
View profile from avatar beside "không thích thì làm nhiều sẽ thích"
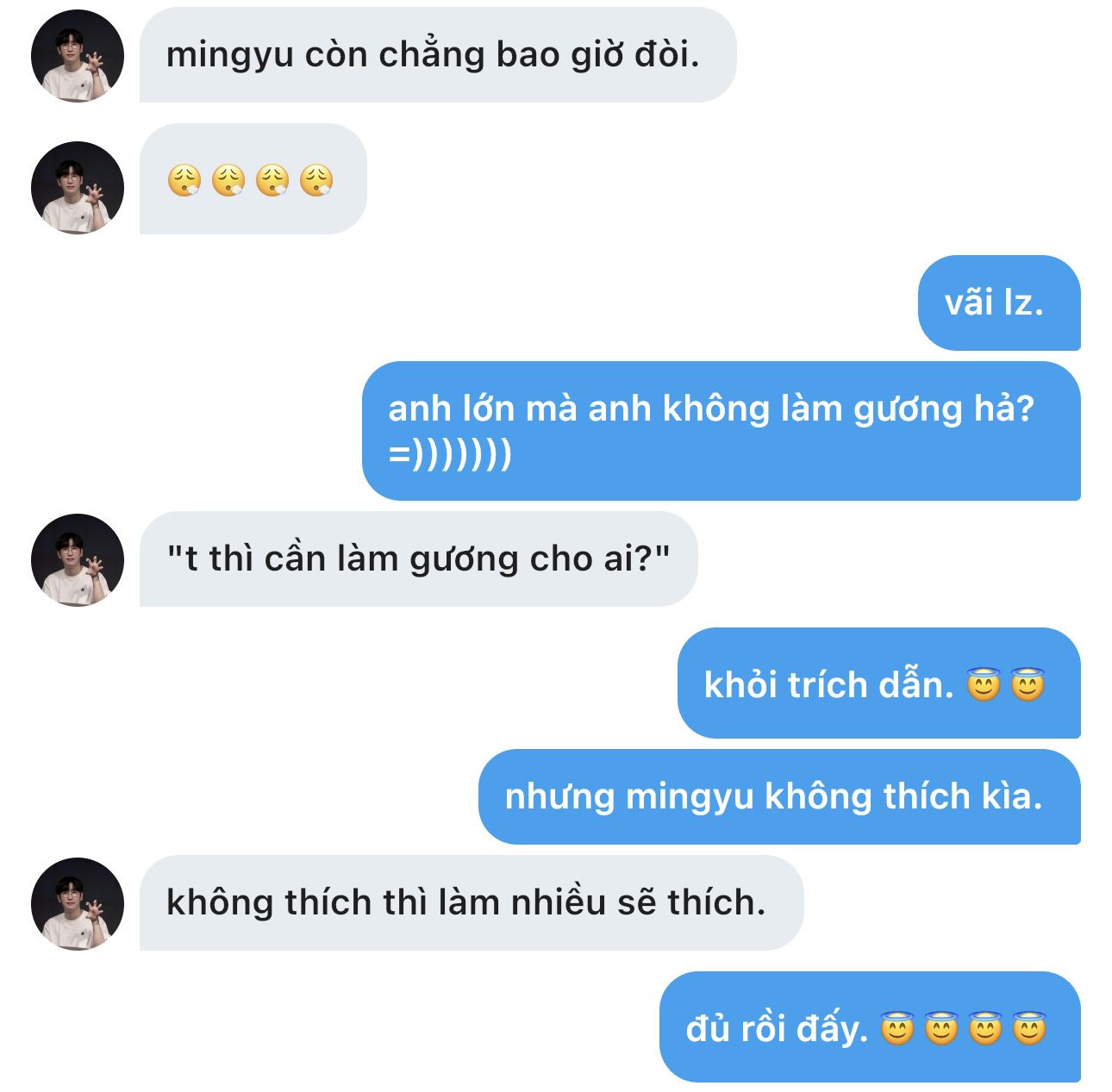[78, 904]
